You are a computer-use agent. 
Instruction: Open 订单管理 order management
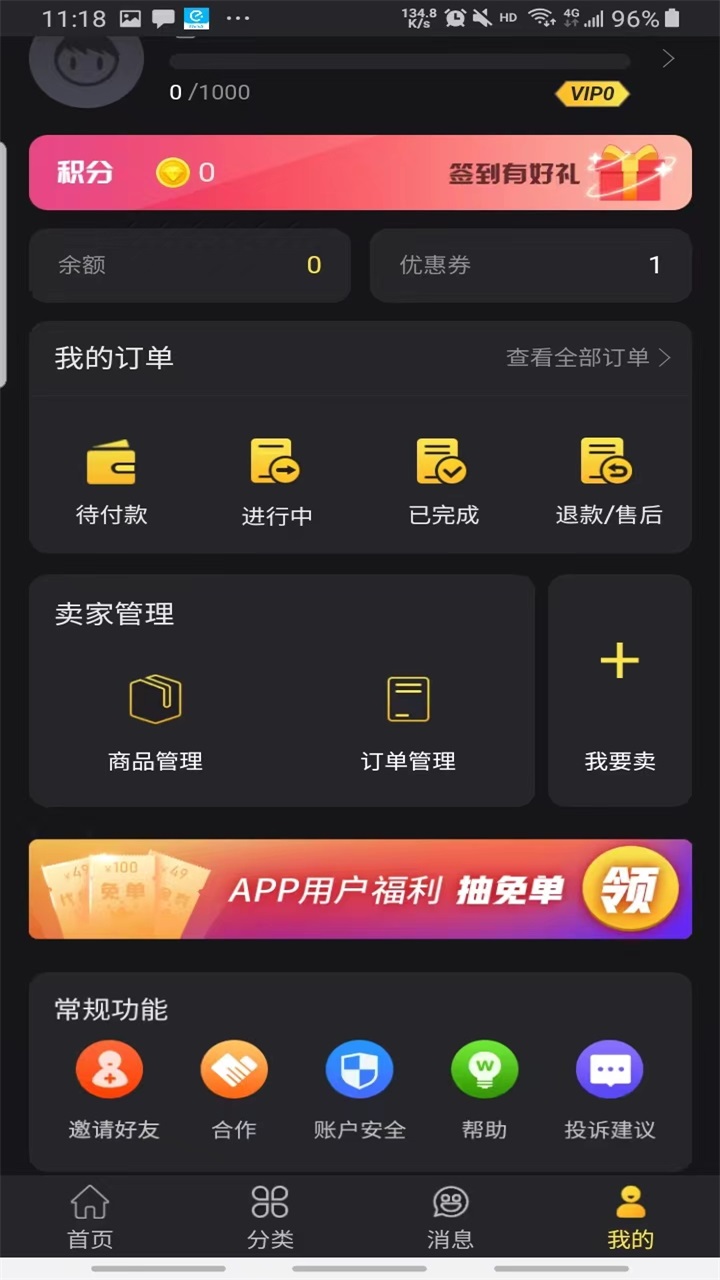[407, 720]
